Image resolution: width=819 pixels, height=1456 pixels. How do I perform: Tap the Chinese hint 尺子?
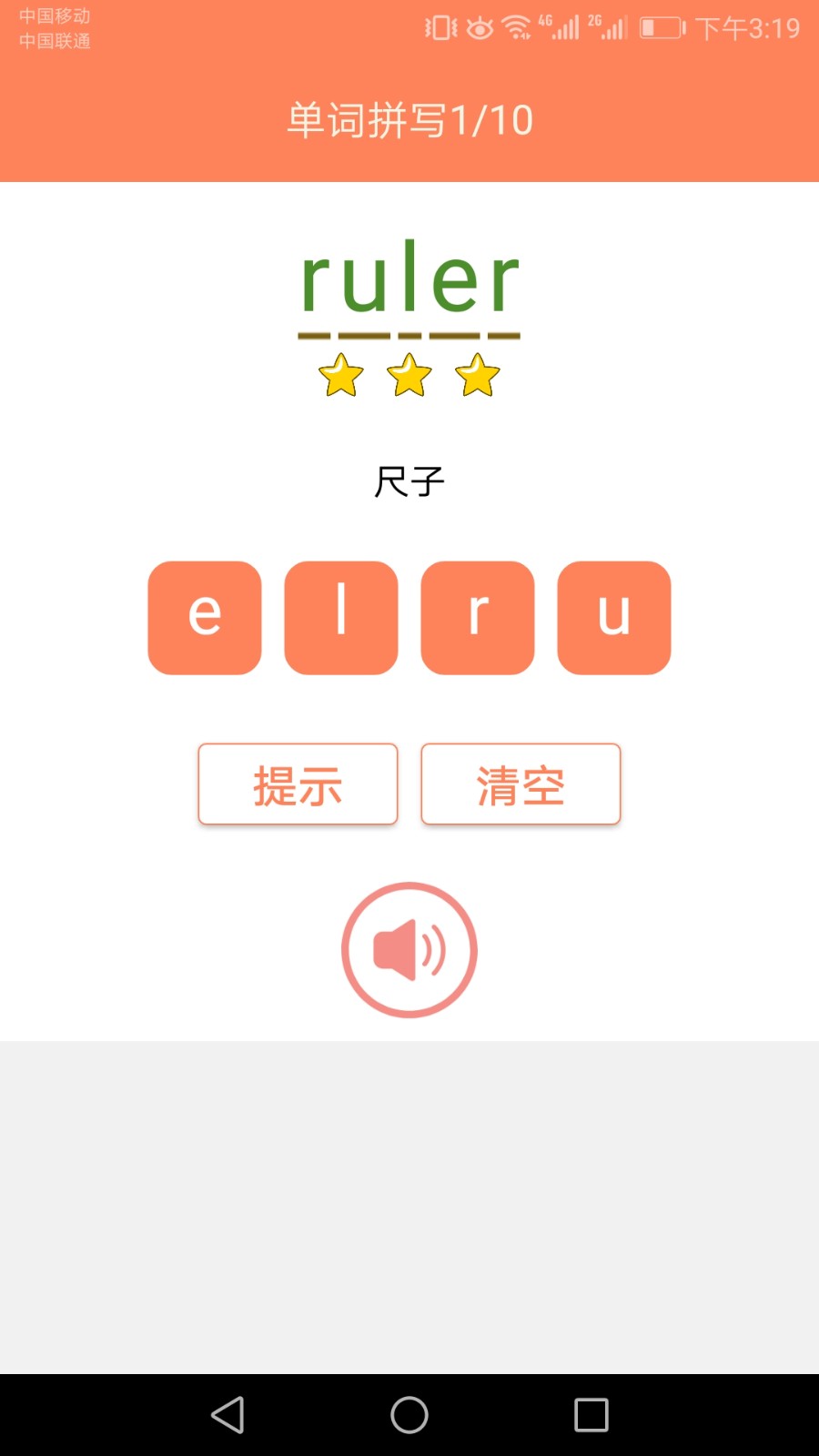pos(409,480)
